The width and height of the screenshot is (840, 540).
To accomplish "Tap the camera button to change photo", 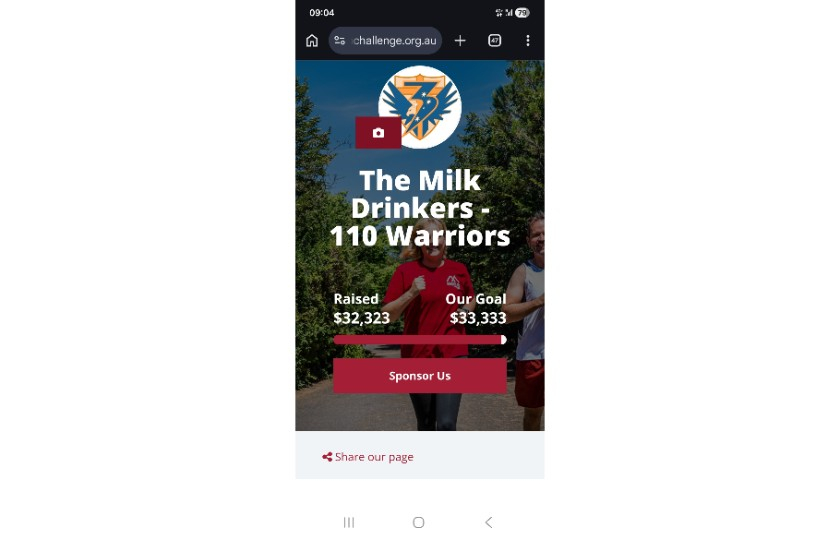I will coord(378,133).
